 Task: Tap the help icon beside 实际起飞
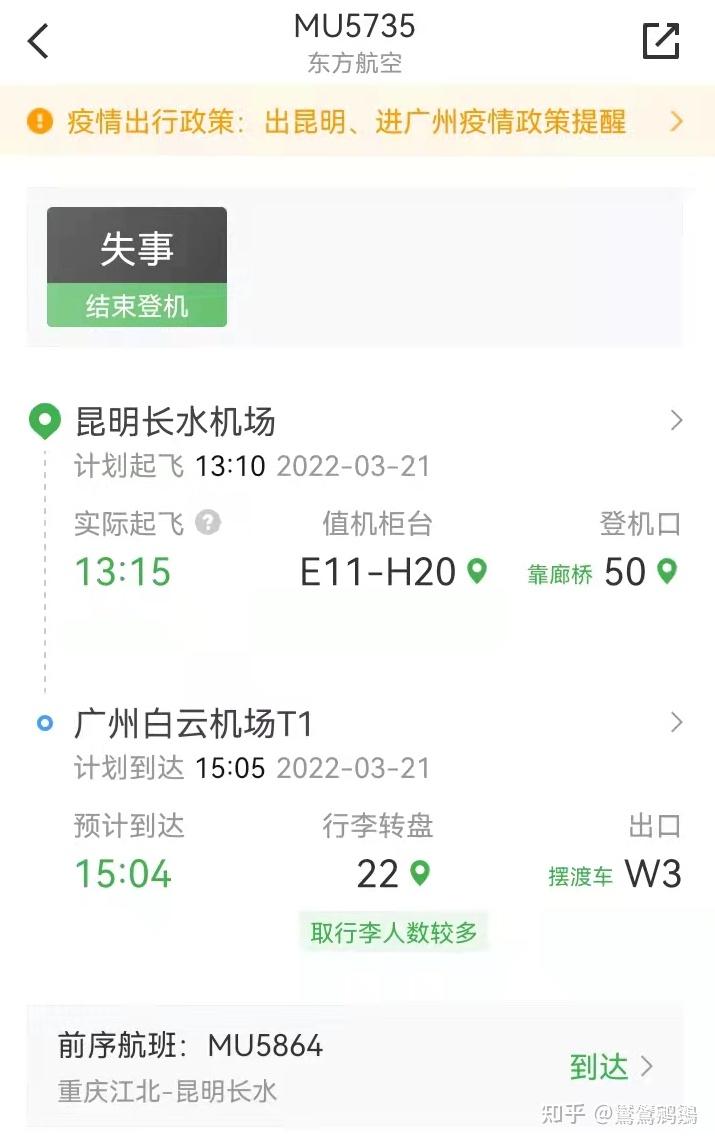[x=208, y=522]
